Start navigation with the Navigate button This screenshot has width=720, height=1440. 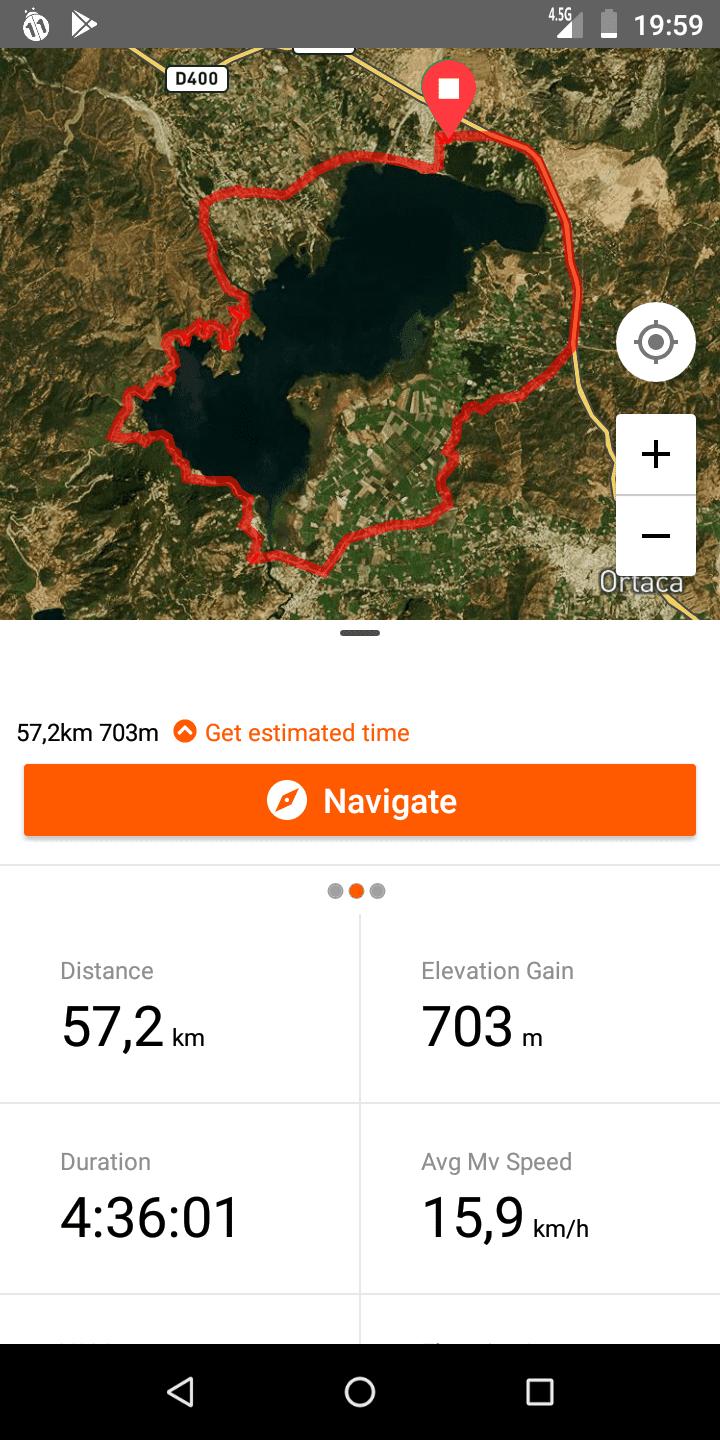pos(360,800)
